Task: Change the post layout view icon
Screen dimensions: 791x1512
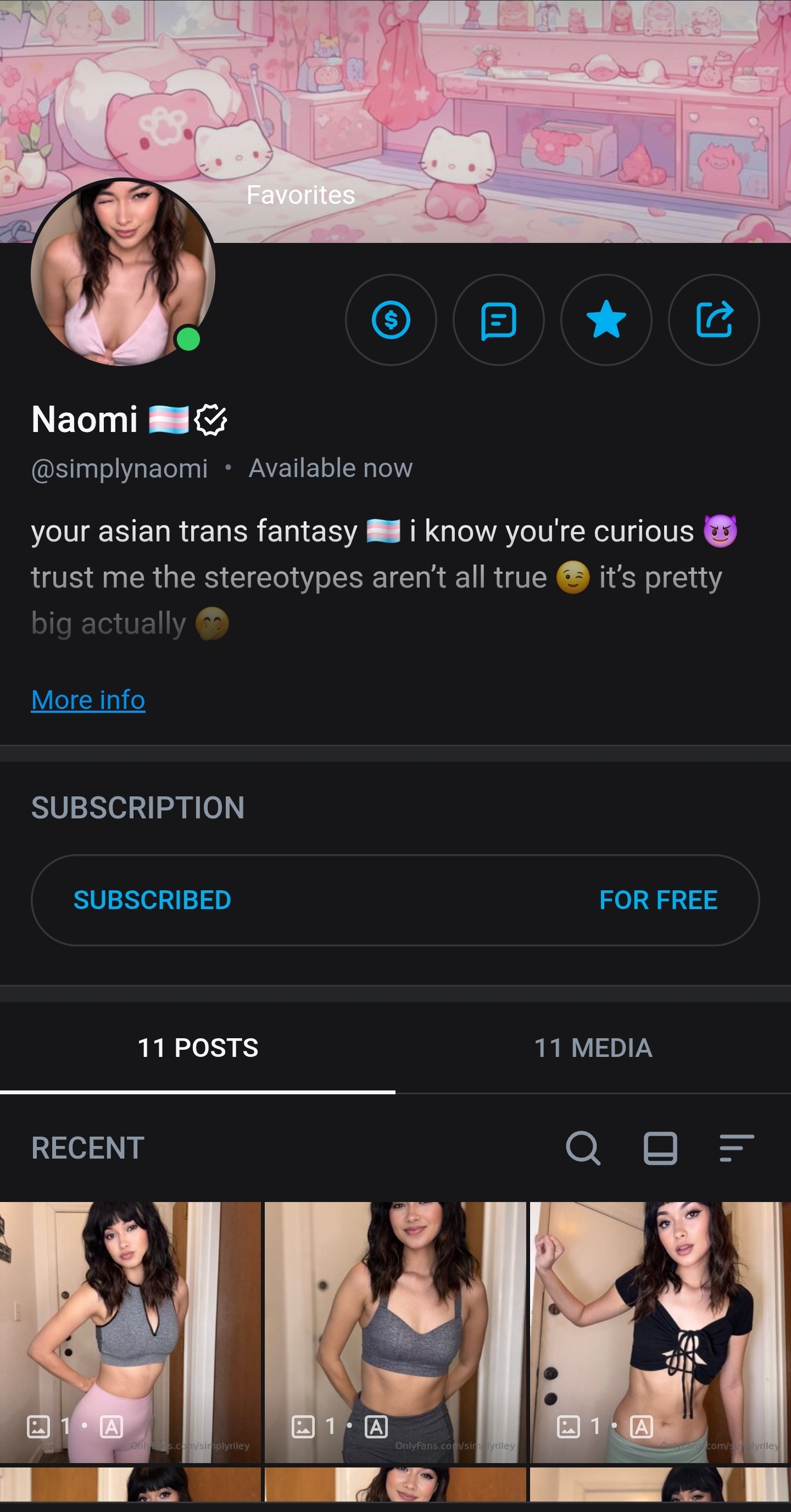Action: pos(660,1148)
